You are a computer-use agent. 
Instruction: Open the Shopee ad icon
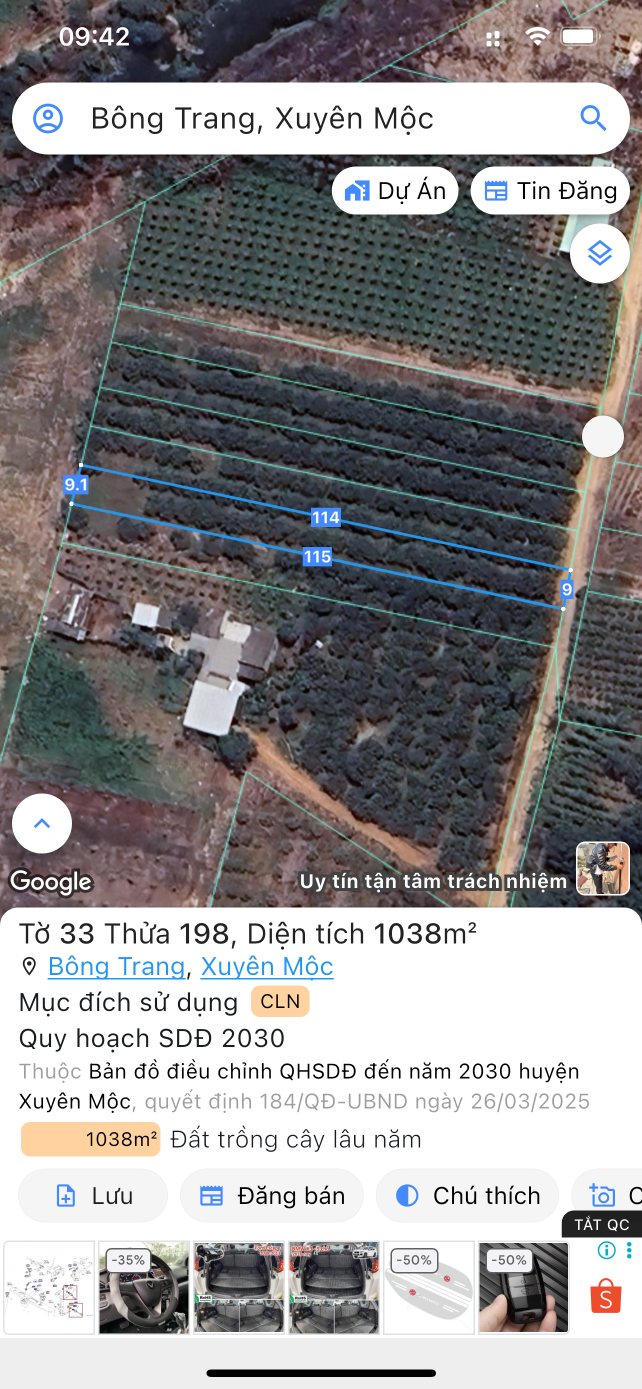point(606,1297)
